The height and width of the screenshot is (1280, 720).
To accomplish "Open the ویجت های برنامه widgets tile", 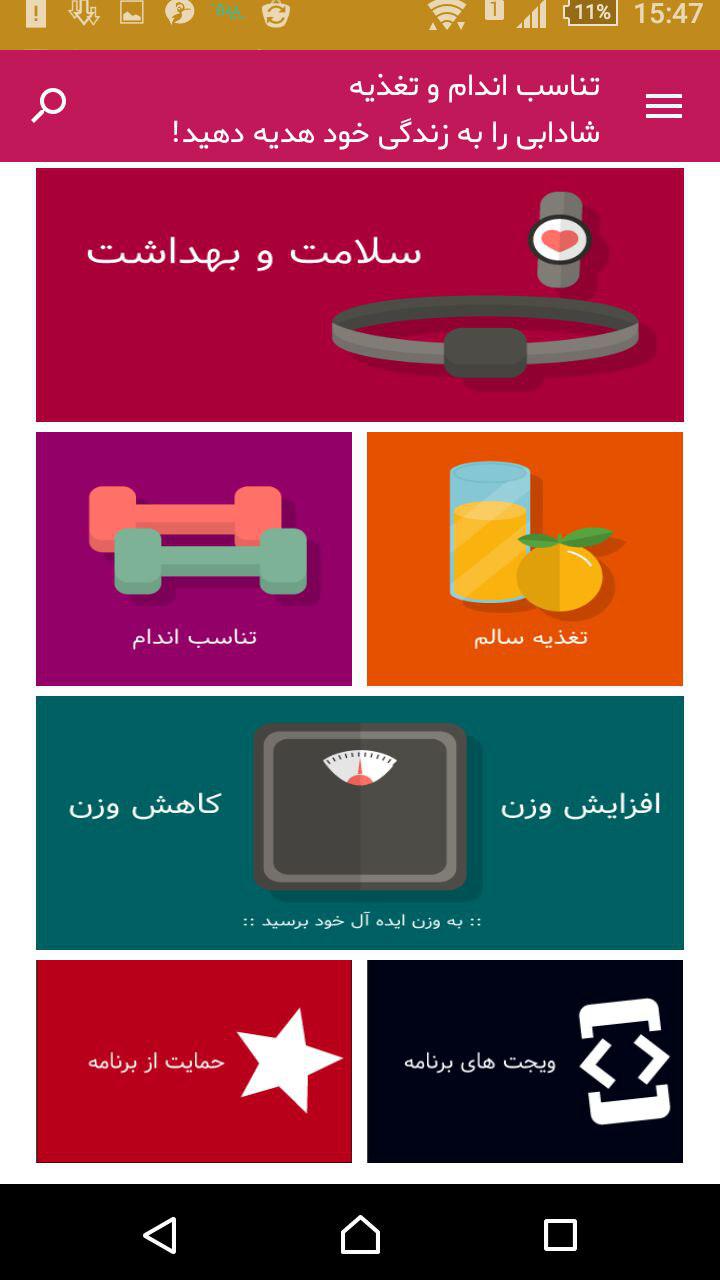I will coord(525,1061).
